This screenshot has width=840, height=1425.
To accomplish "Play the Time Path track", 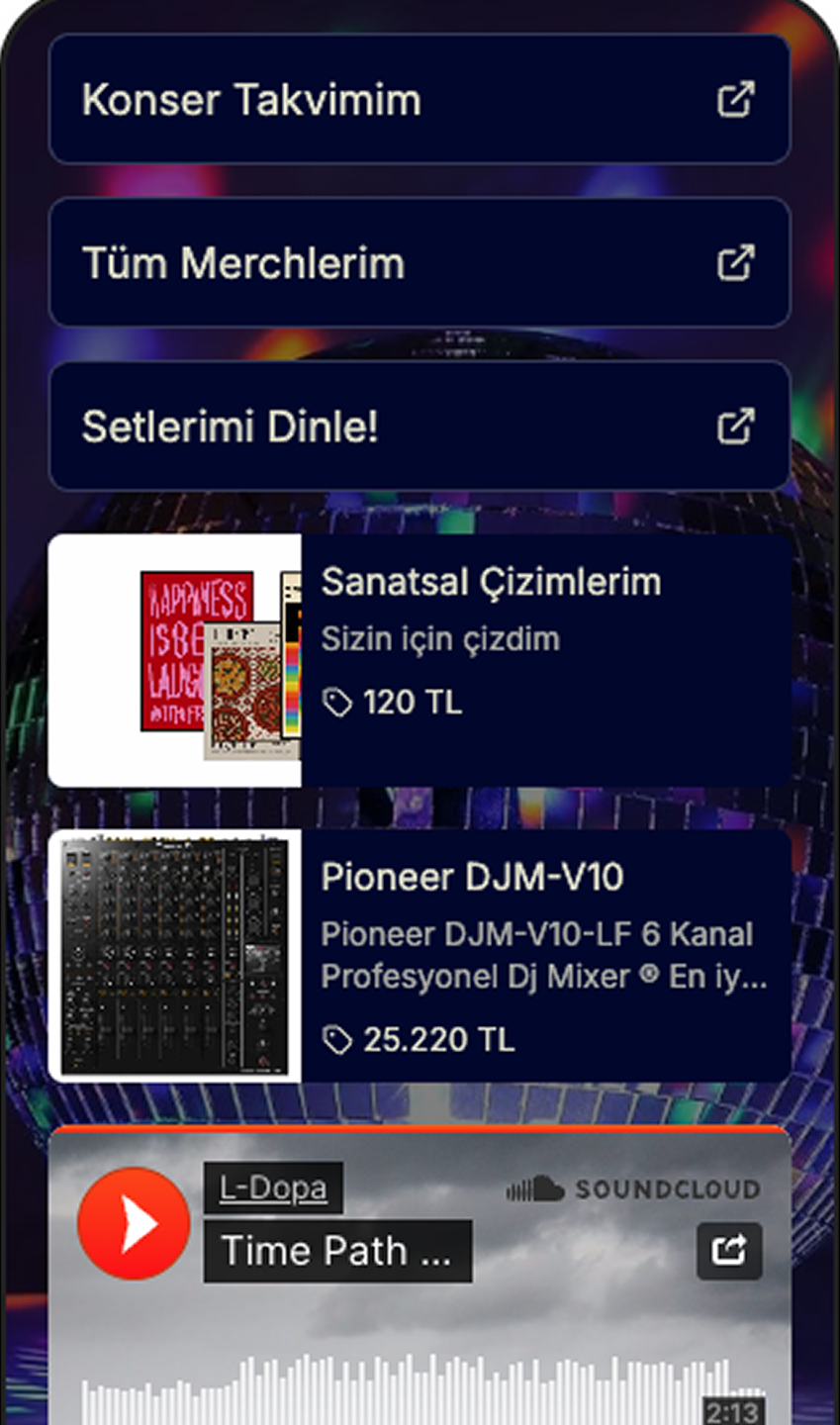I will coord(134,1223).
